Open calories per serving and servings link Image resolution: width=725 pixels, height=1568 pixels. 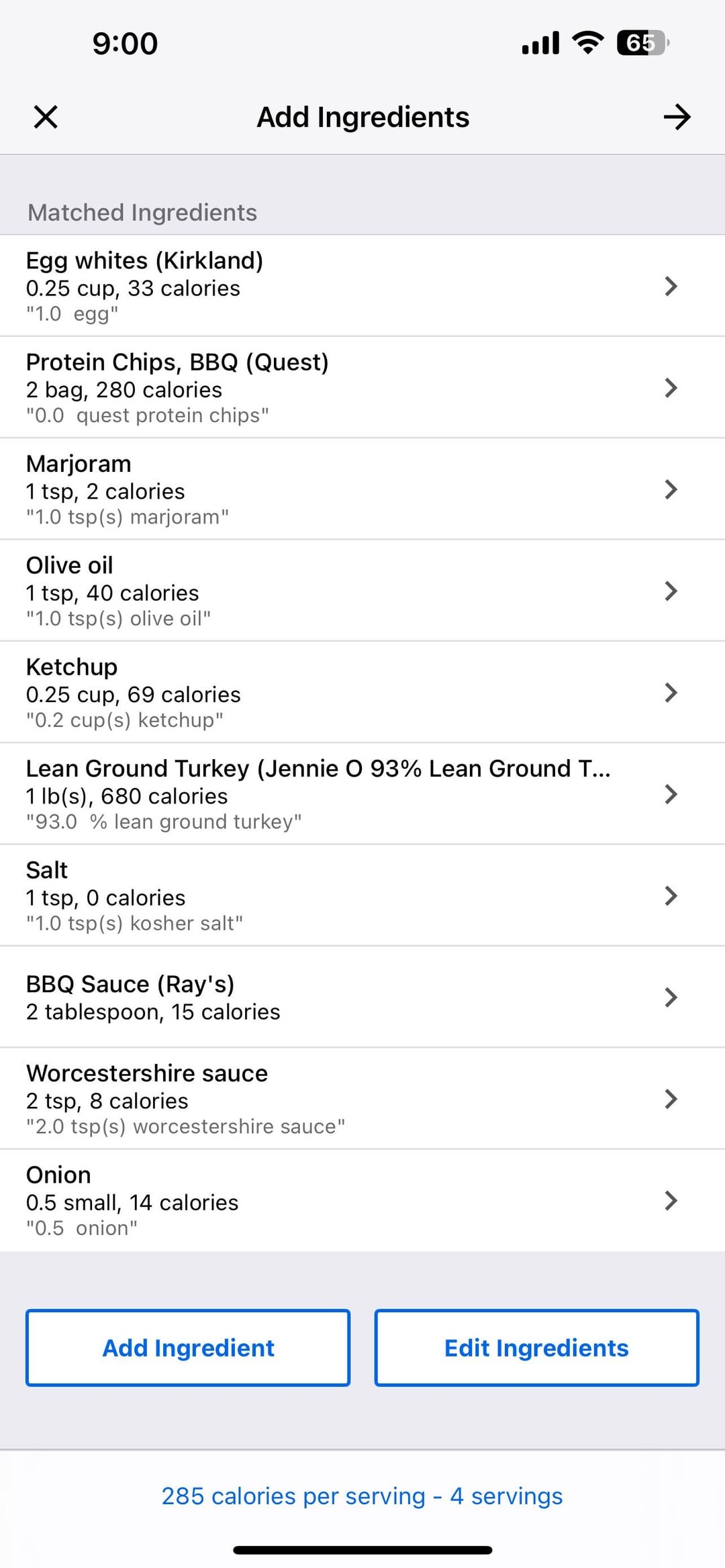pyautogui.click(x=362, y=1496)
